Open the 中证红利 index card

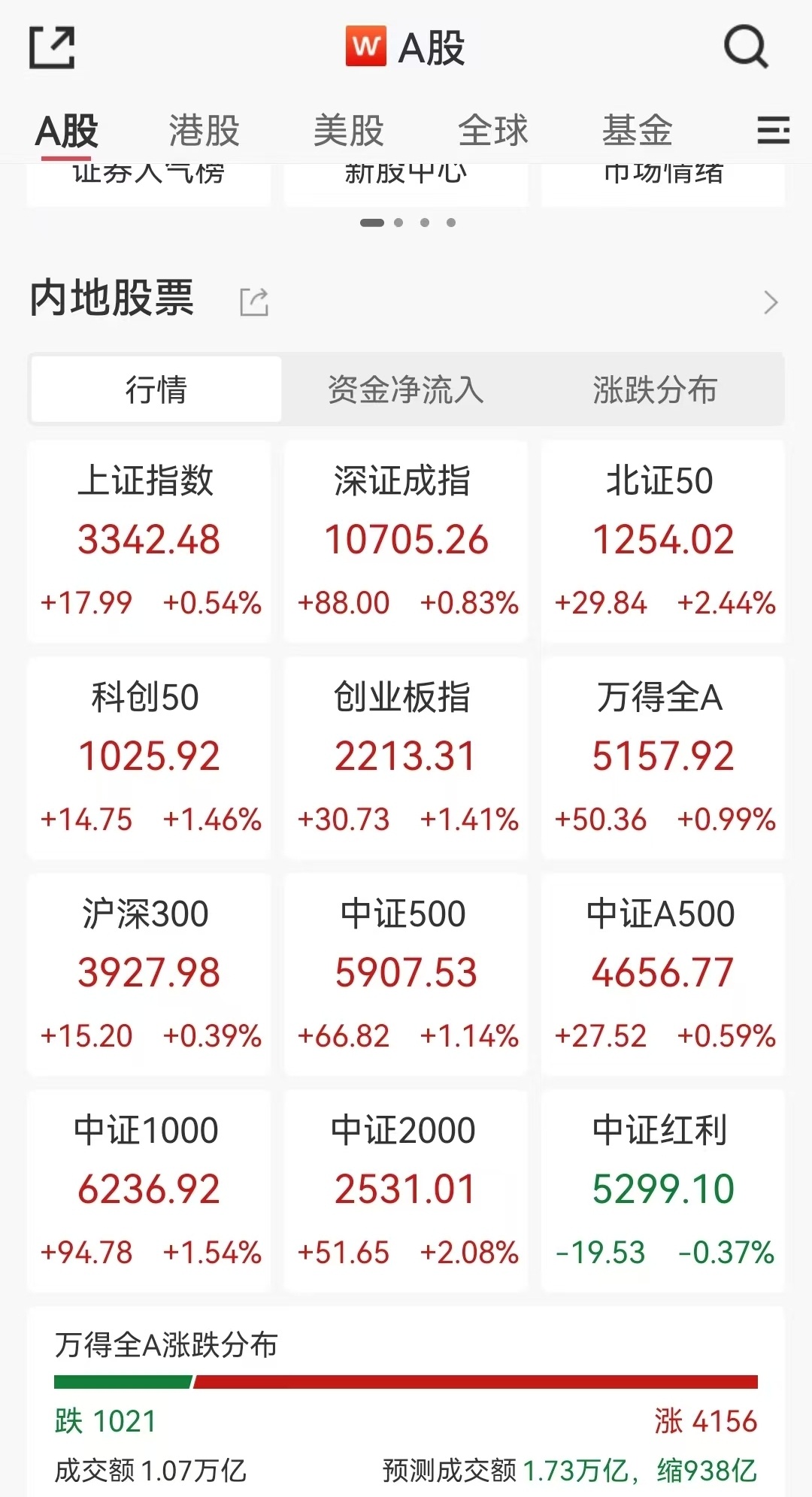[663, 1191]
